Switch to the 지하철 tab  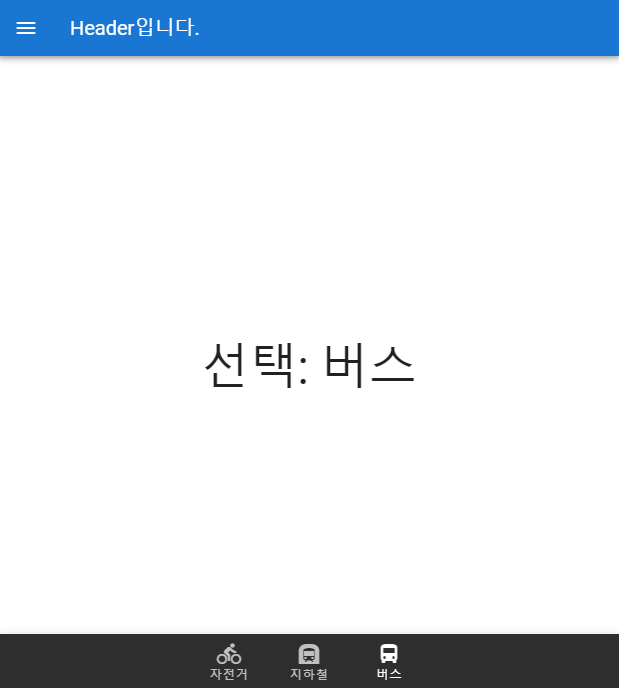click(x=309, y=661)
